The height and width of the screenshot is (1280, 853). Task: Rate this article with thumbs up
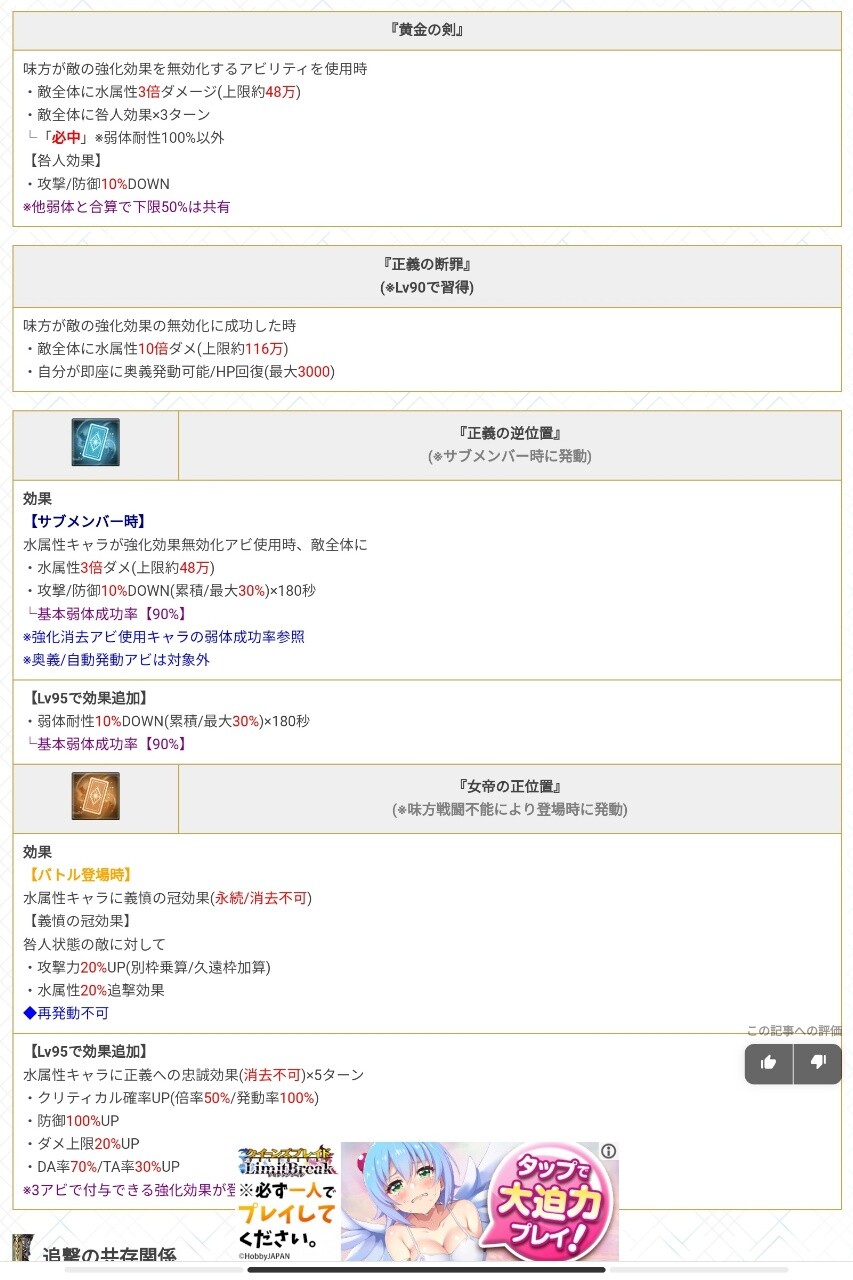click(768, 1063)
